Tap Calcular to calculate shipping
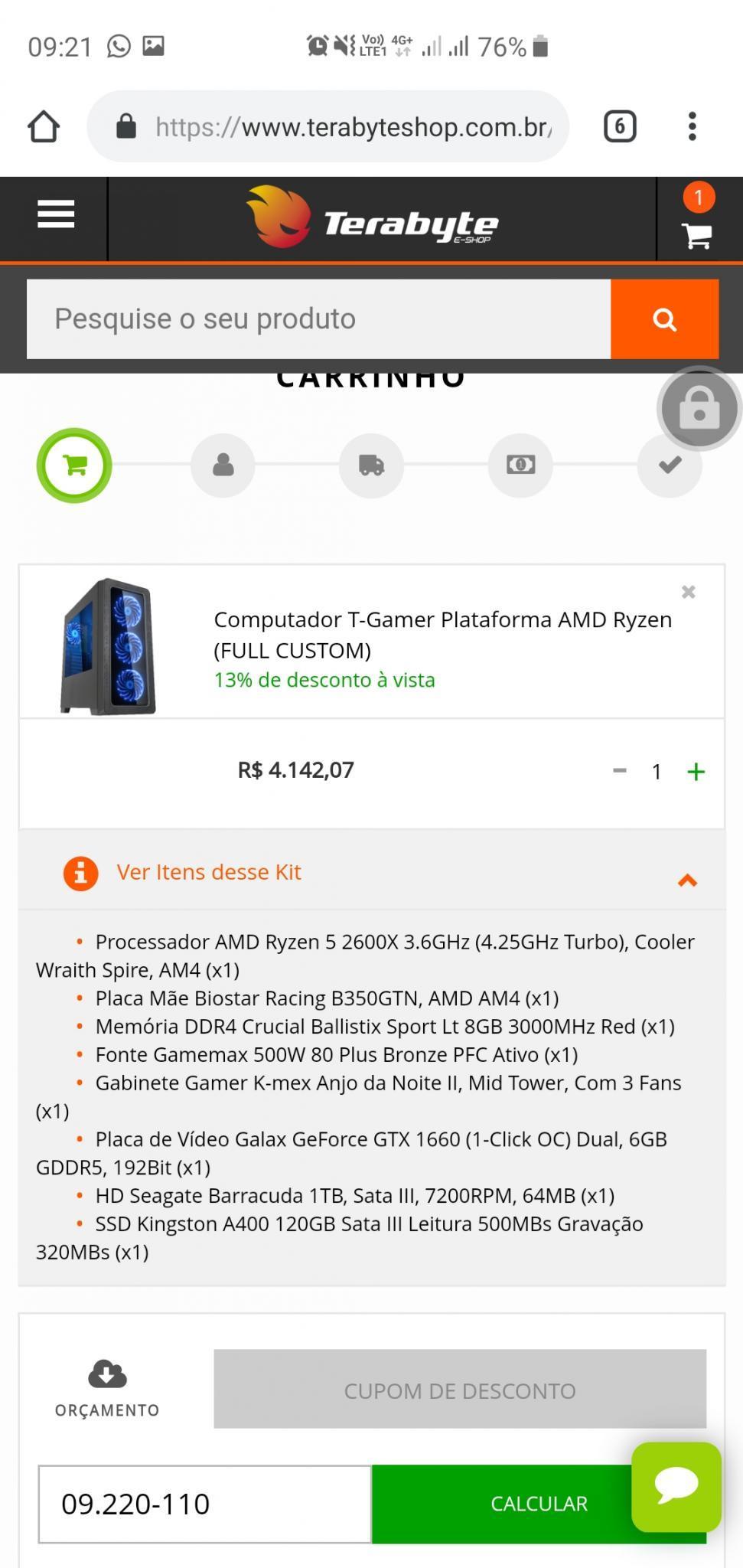 539,1504
